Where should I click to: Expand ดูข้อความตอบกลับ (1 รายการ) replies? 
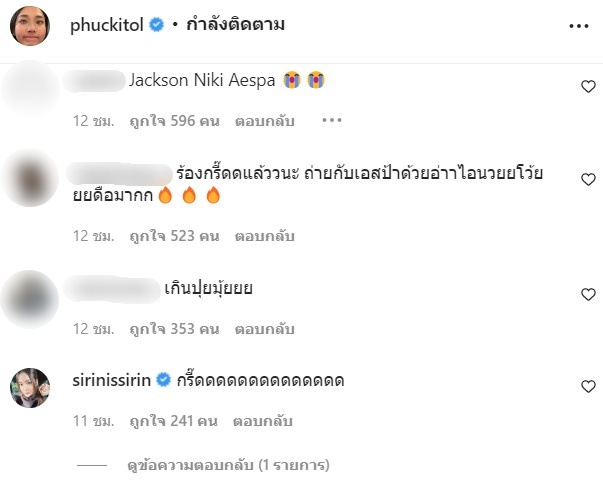(x=229, y=465)
